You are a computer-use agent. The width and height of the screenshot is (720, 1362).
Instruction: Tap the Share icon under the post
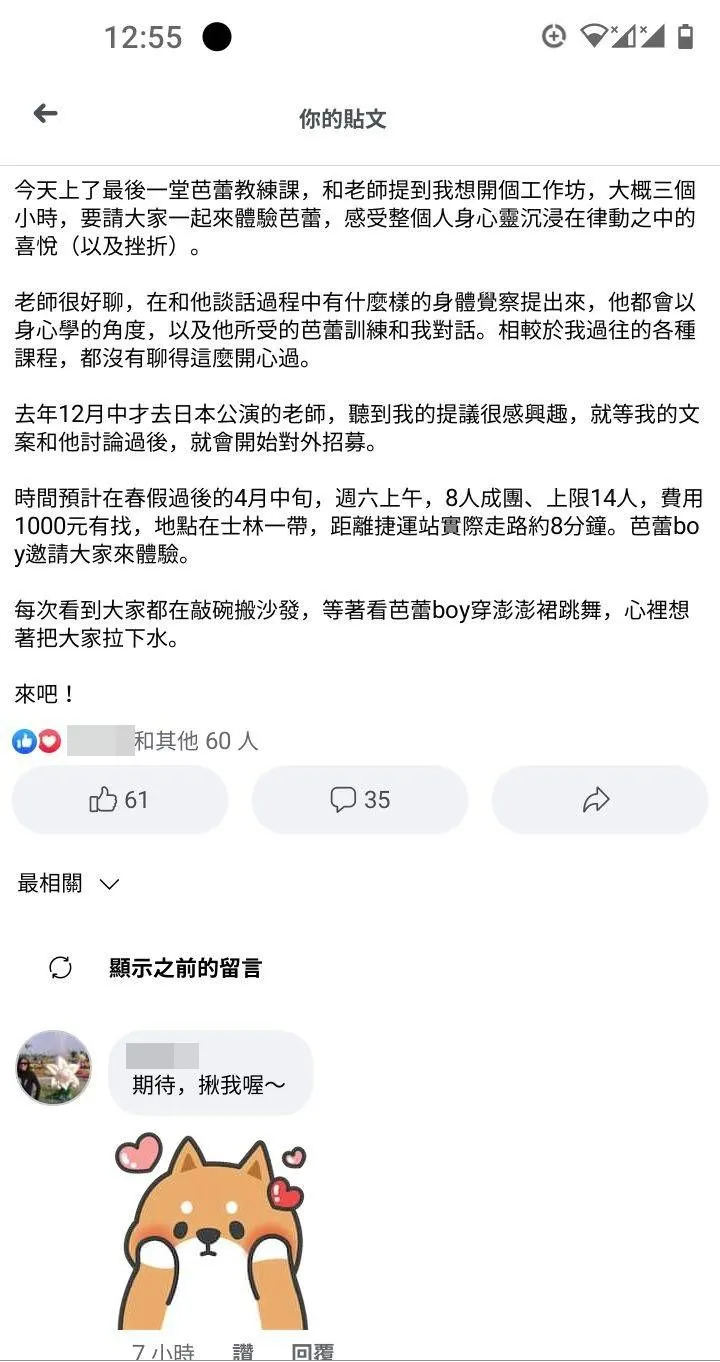pos(599,799)
